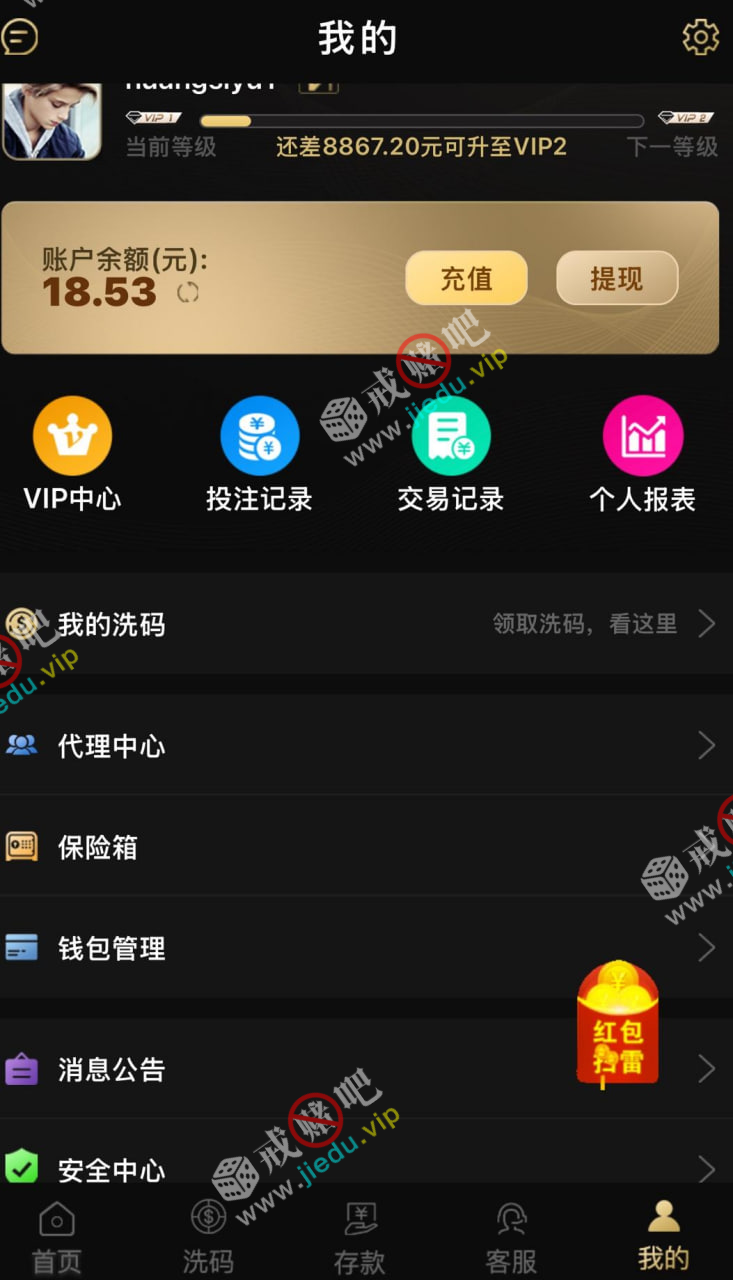Refresh the account balance
Screen dimensions: 733x1280
(x=188, y=292)
